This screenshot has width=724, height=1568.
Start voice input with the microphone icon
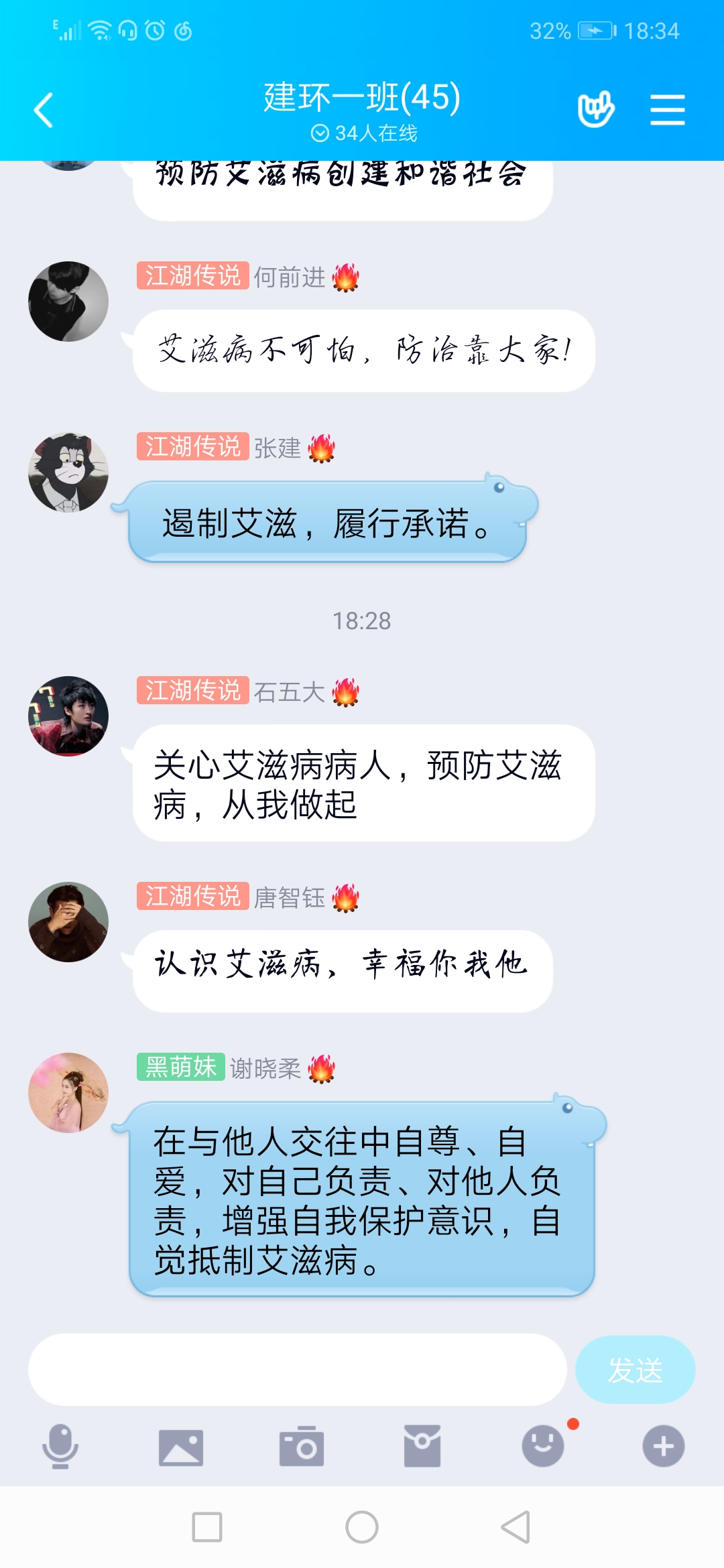(60, 1447)
